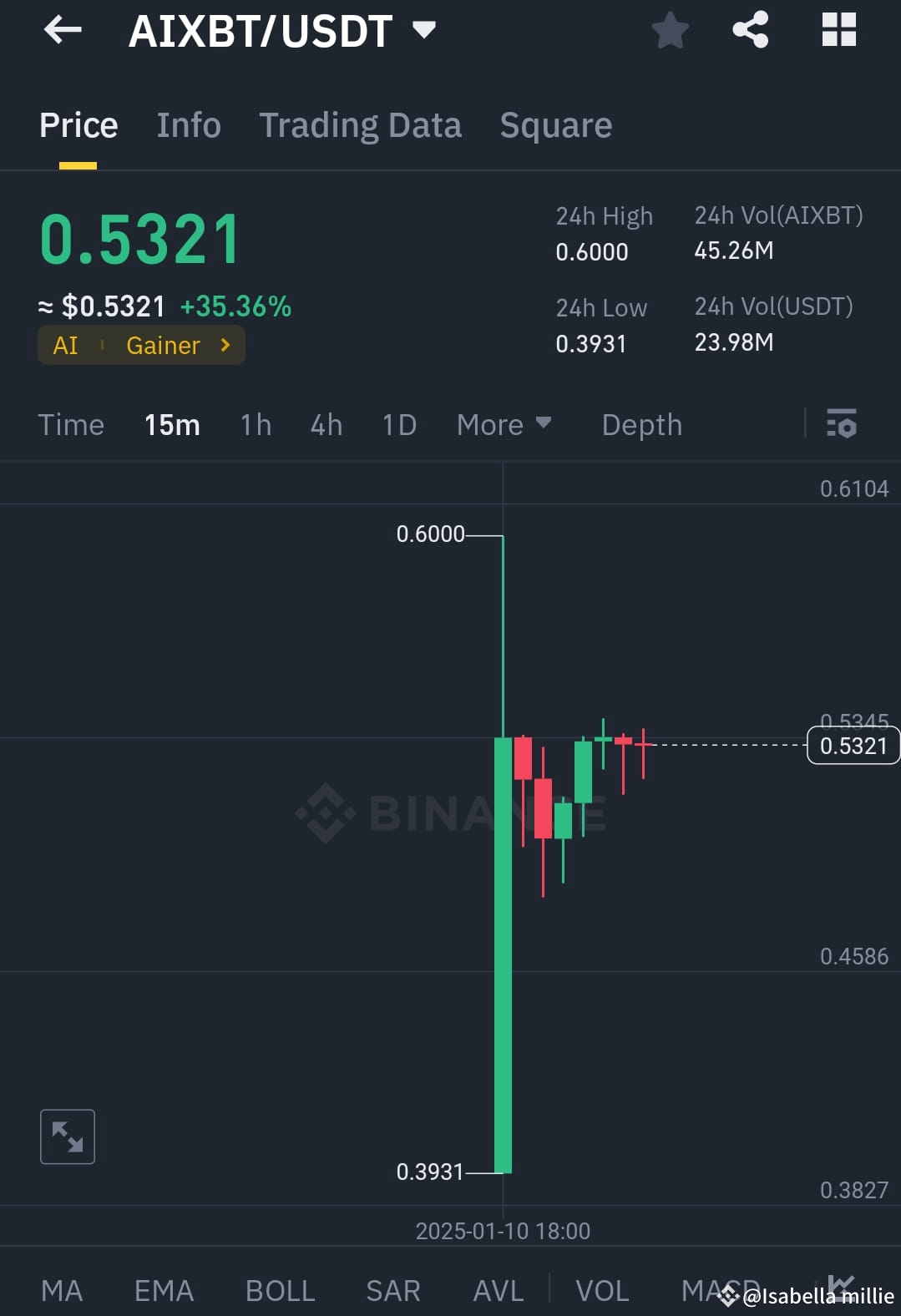The image size is (901, 1316).
Task: Select the 15m candle interval
Action: [171, 424]
